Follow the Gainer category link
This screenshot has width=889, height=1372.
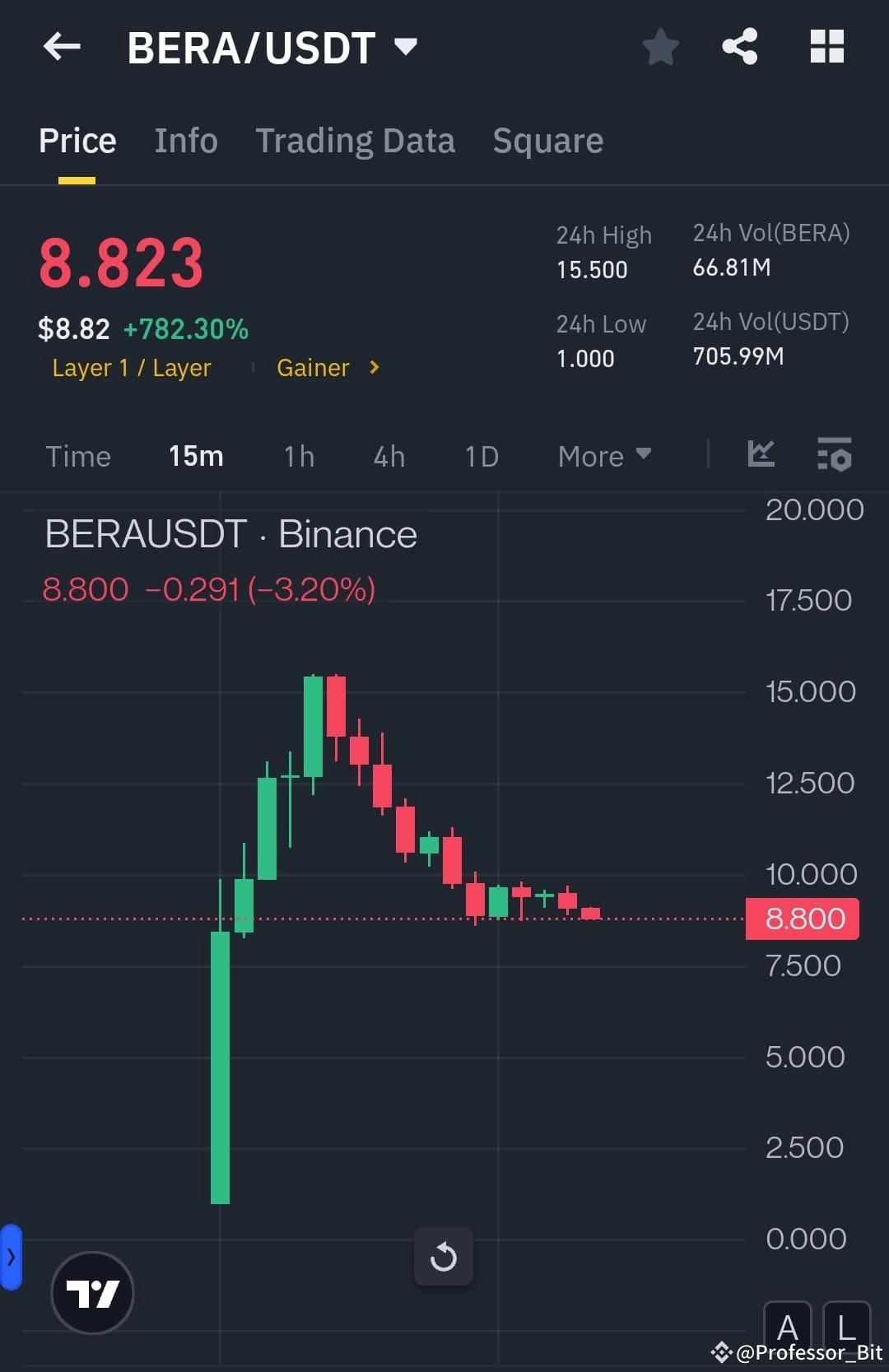tap(325, 368)
